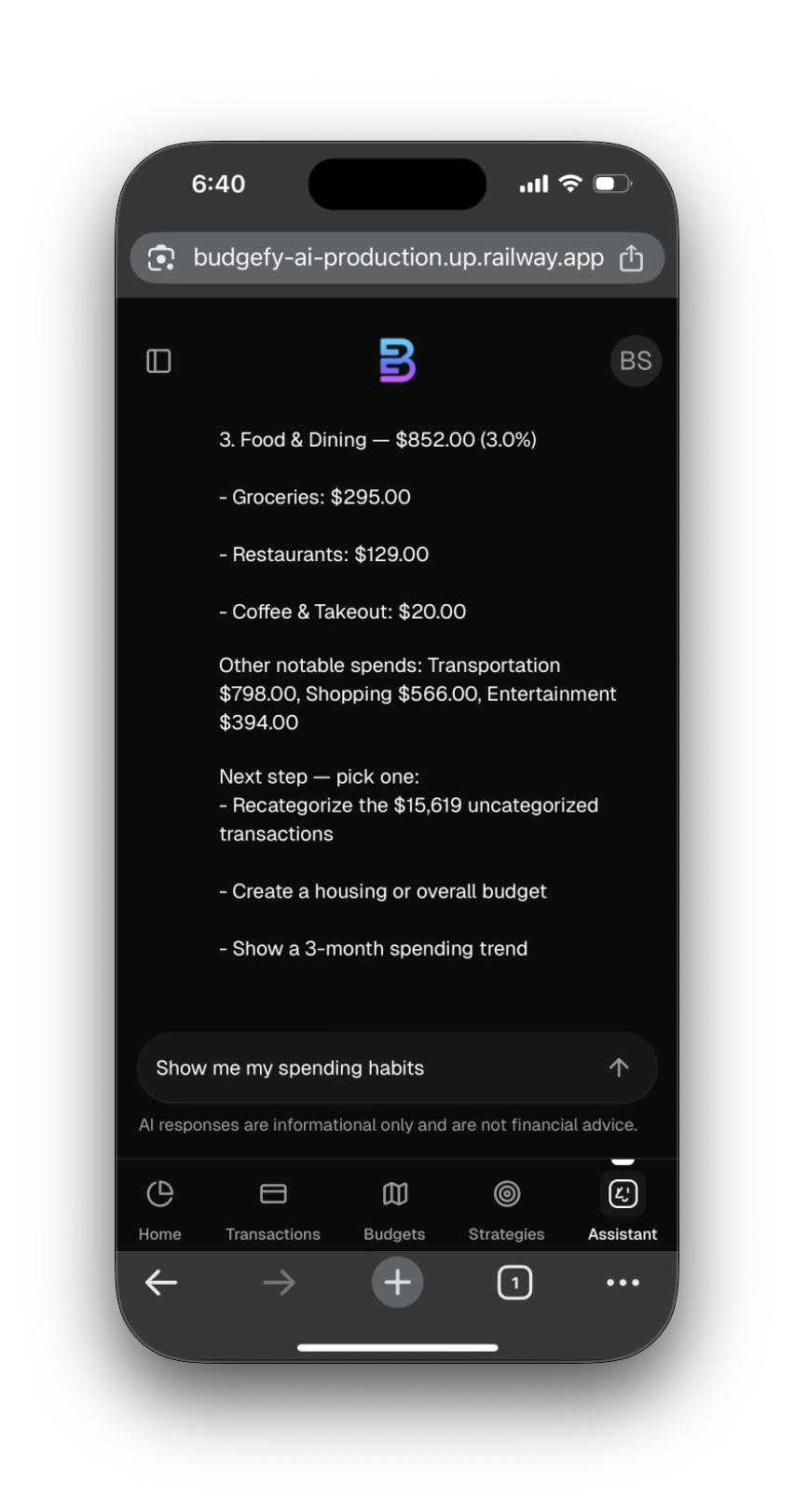Image resolution: width=794 pixels, height=1512 pixels.
Task: Tap the new tab plus button
Action: 397,1282
